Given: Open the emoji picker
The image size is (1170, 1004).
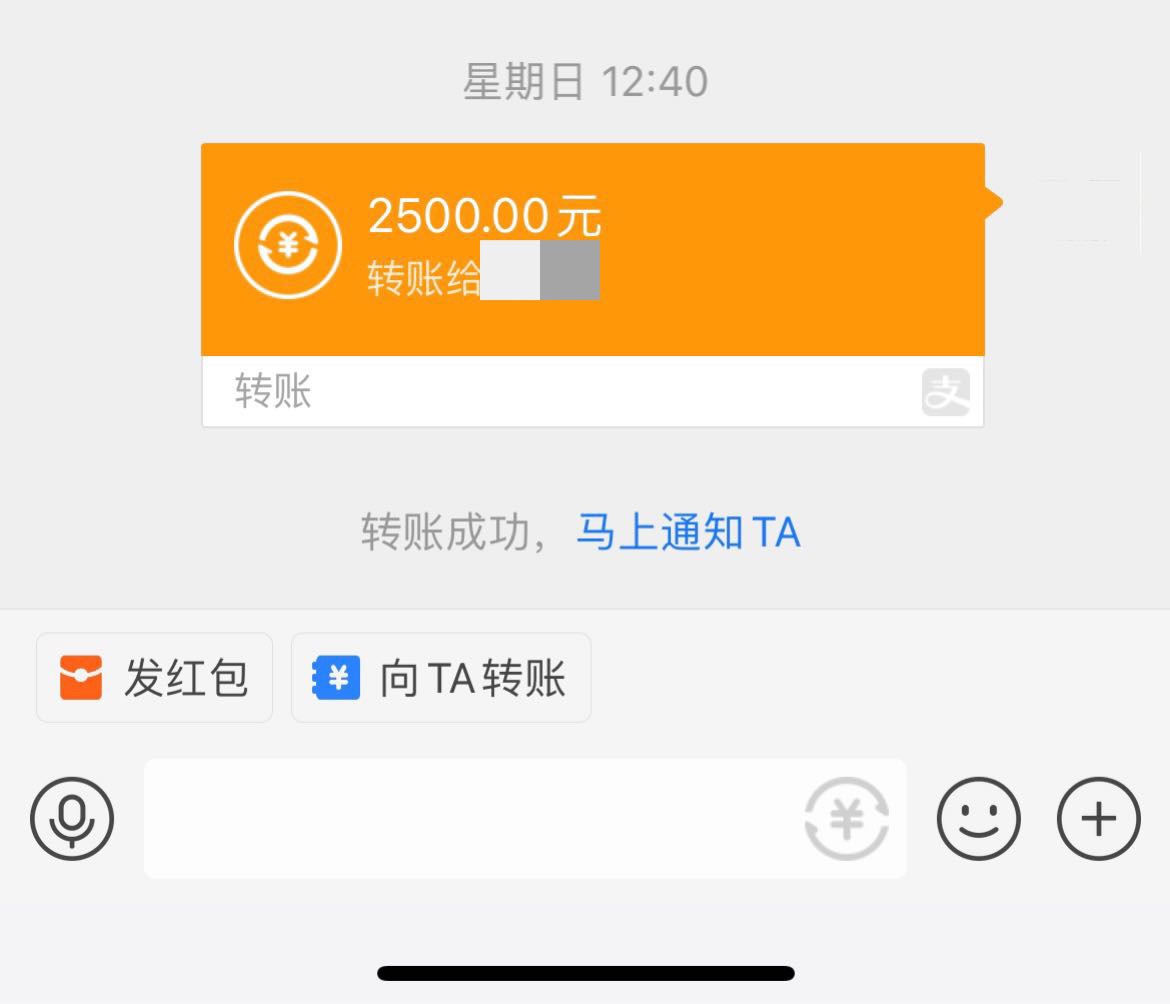Looking at the screenshot, I should (978, 819).
